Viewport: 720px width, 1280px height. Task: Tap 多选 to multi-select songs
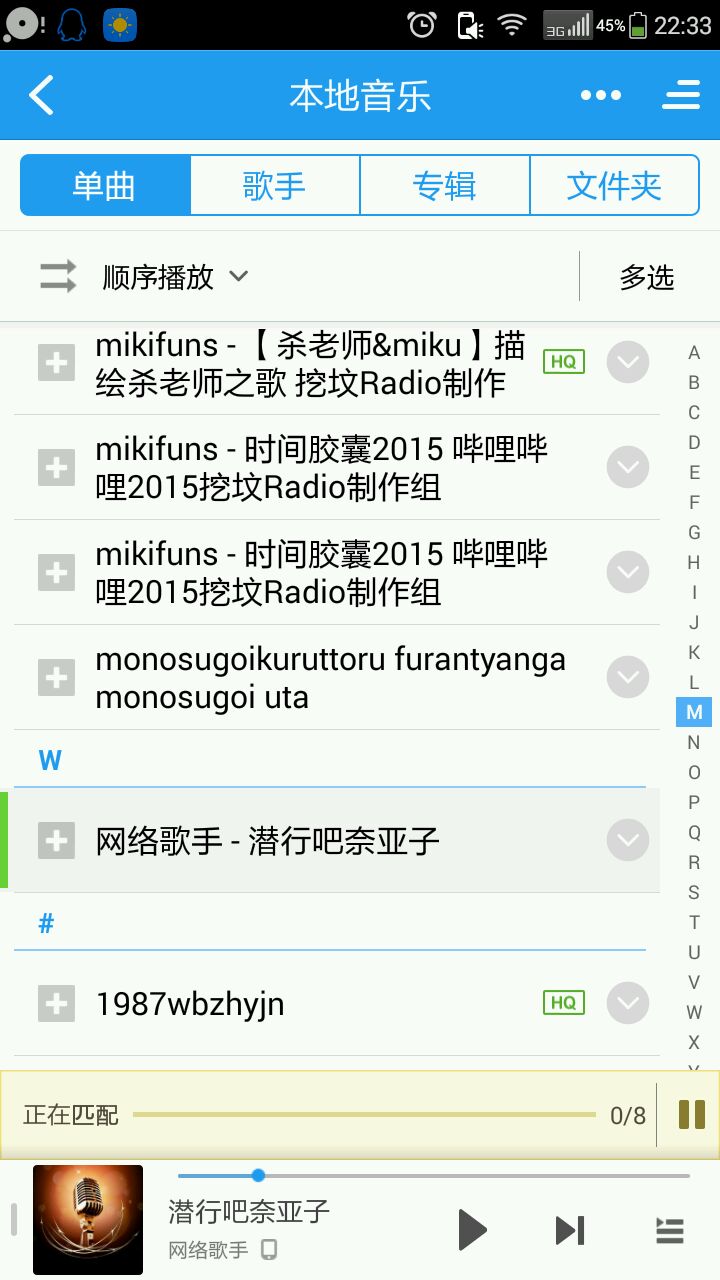647,278
